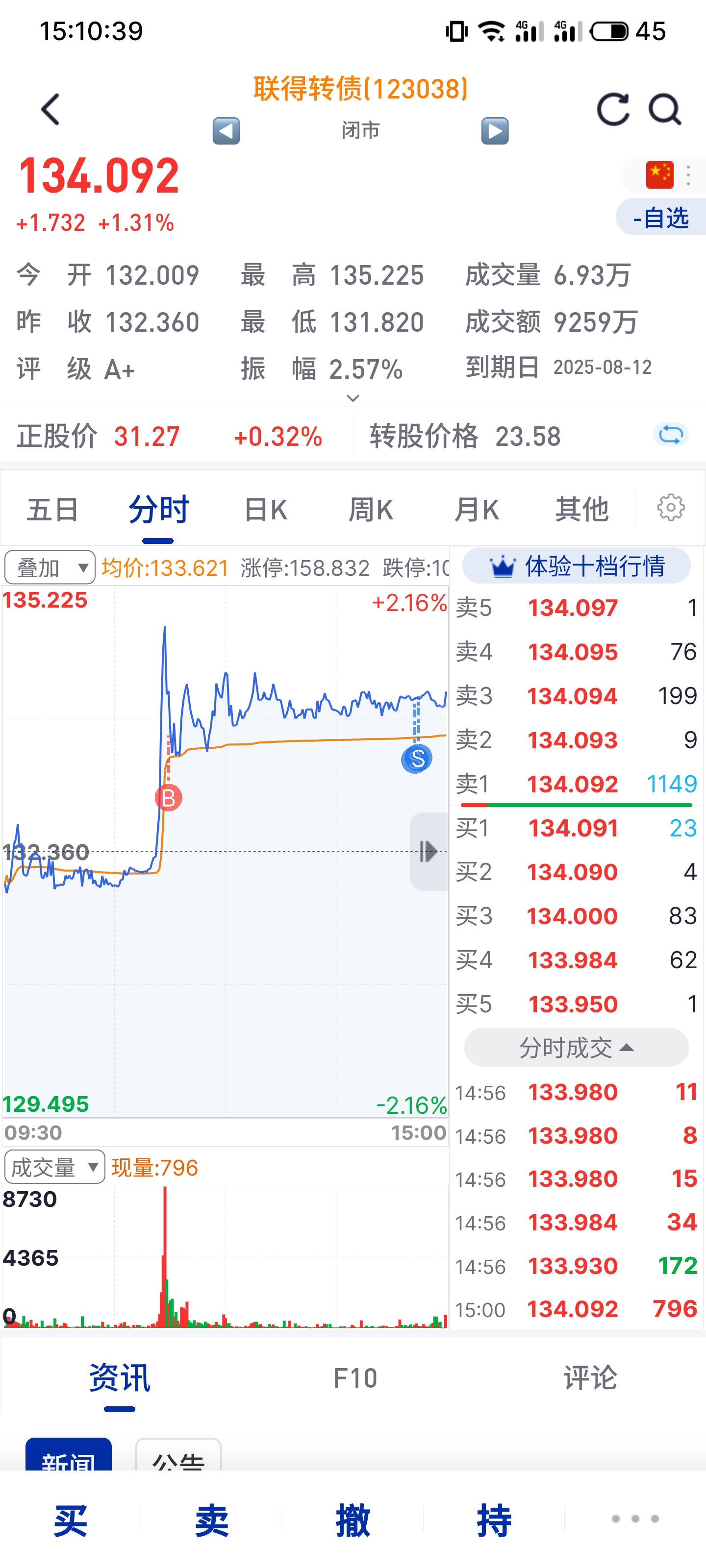
Task: Tap the back arrow to exit quote page
Action: coord(50,110)
